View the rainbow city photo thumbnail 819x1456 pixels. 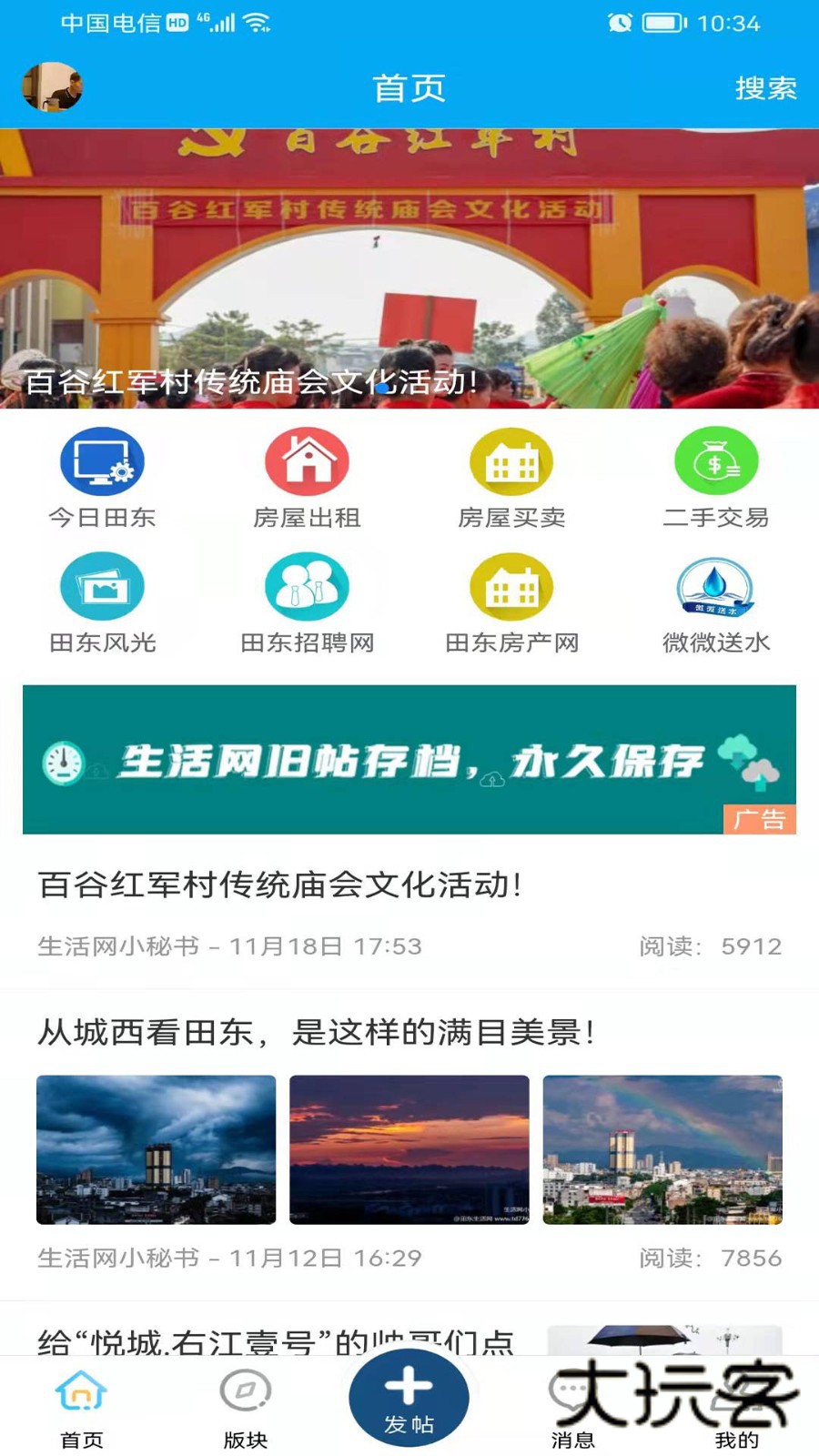click(x=662, y=1149)
